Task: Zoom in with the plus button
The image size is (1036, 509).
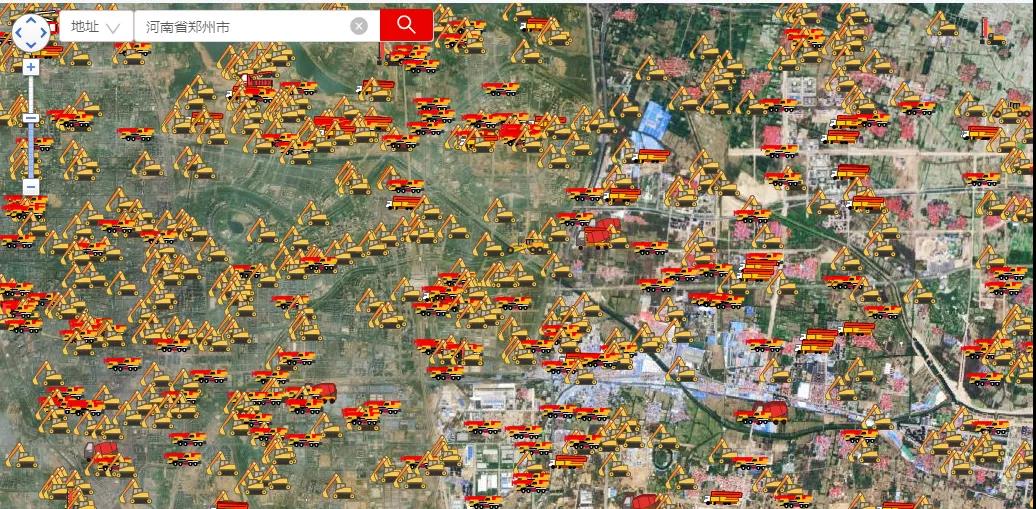Action: pyautogui.click(x=31, y=67)
